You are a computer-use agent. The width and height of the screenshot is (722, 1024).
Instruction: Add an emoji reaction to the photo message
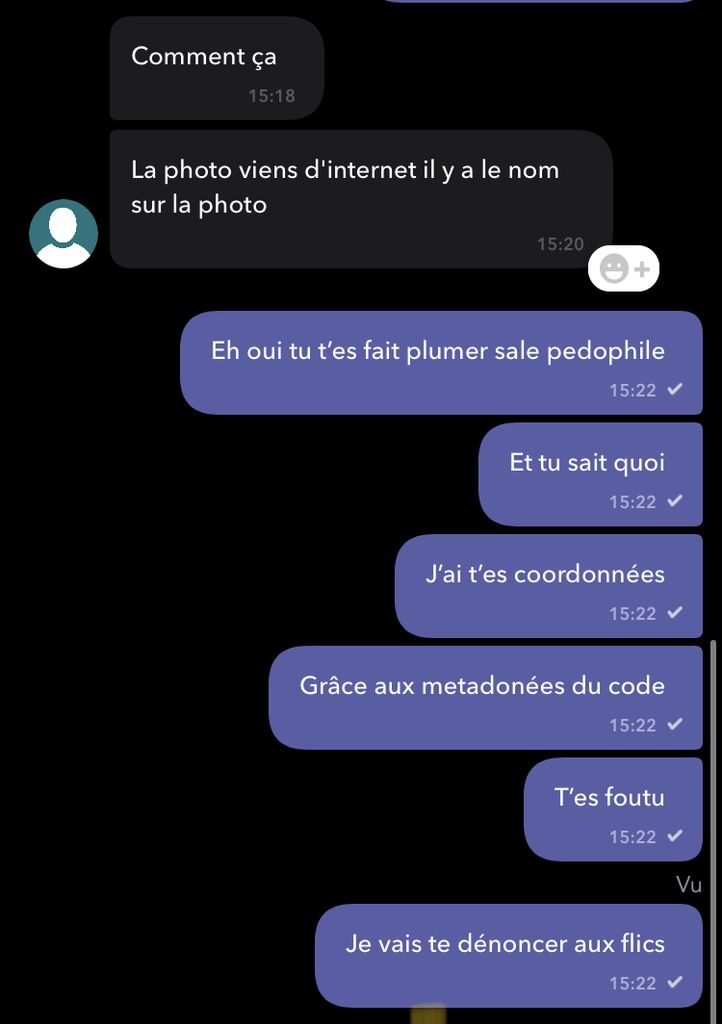pos(624,268)
